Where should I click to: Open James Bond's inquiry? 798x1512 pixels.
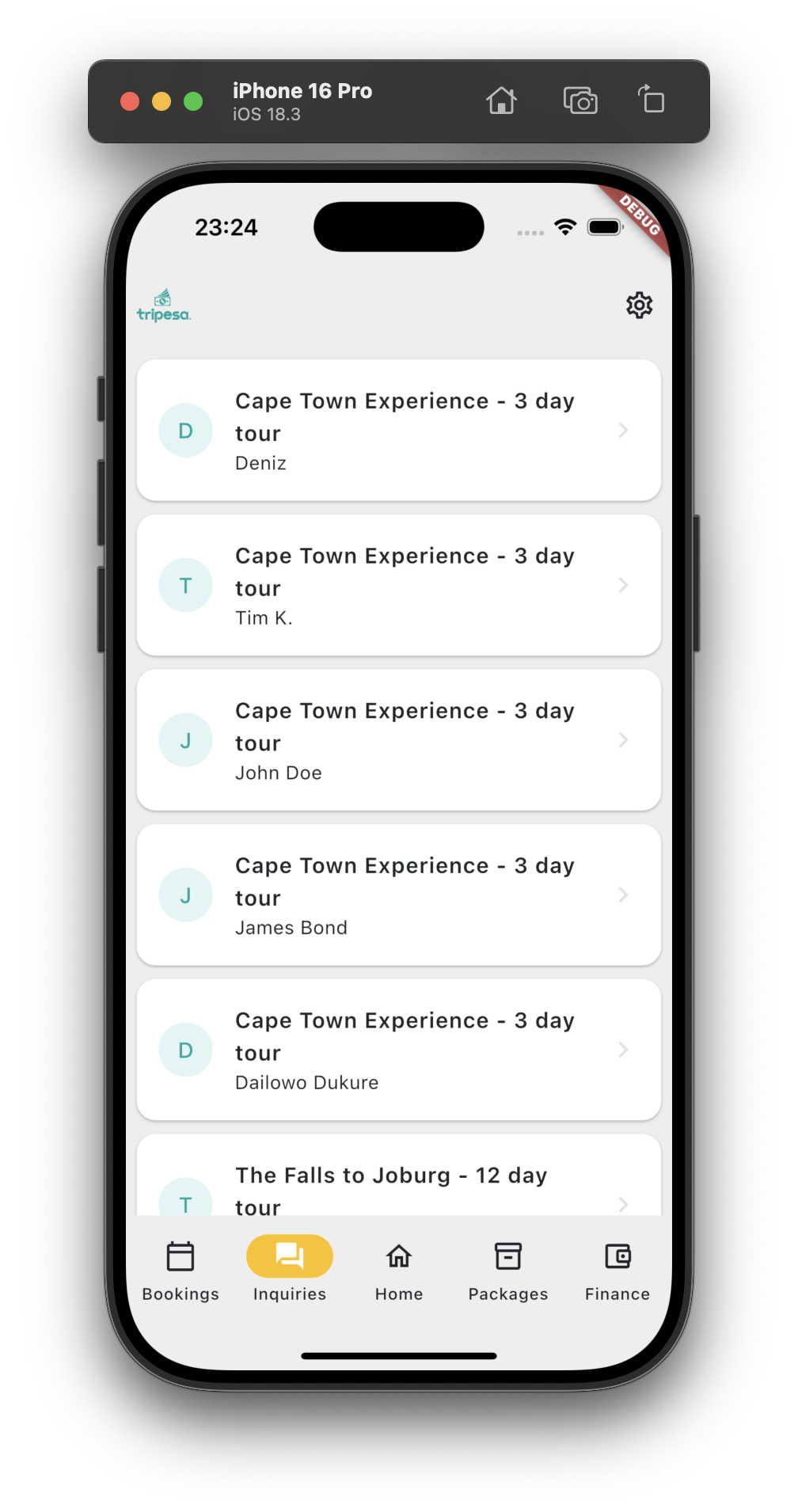click(x=399, y=895)
